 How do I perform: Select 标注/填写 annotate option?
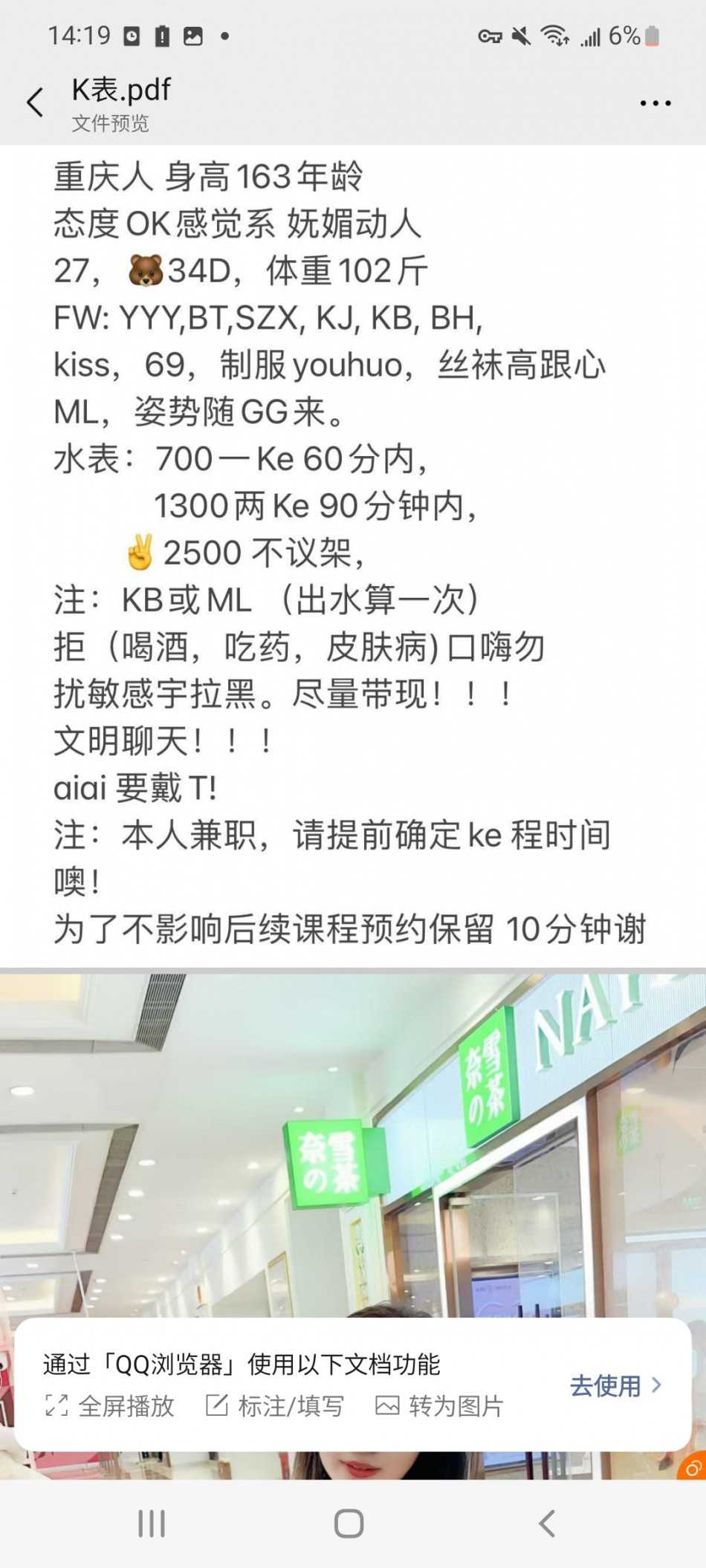(275, 1405)
